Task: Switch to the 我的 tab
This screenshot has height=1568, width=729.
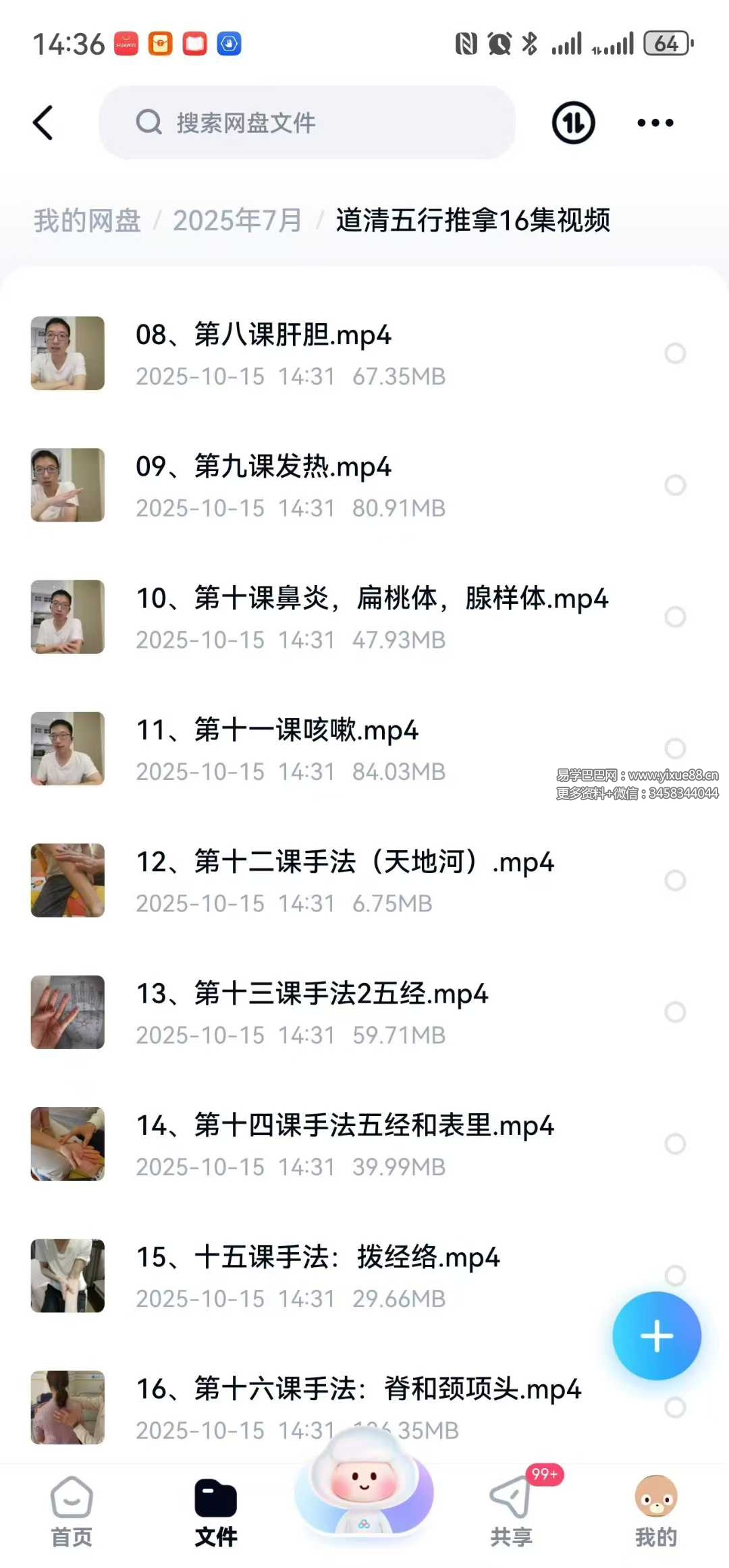Action: 655,1511
